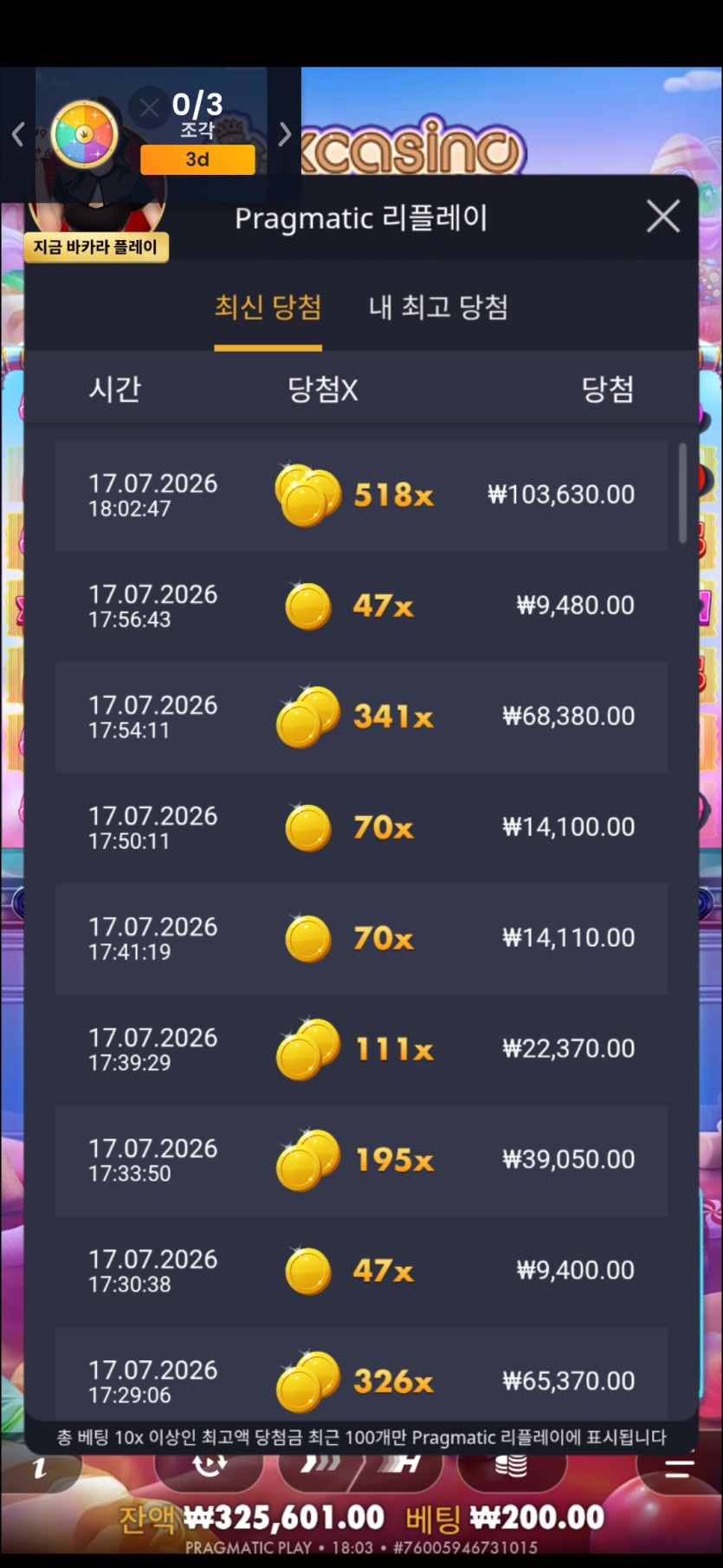The height and width of the screenshot is (1568, 723).
Task: Open the 326x replay from 17:29:06
Action: point(361,1374)
